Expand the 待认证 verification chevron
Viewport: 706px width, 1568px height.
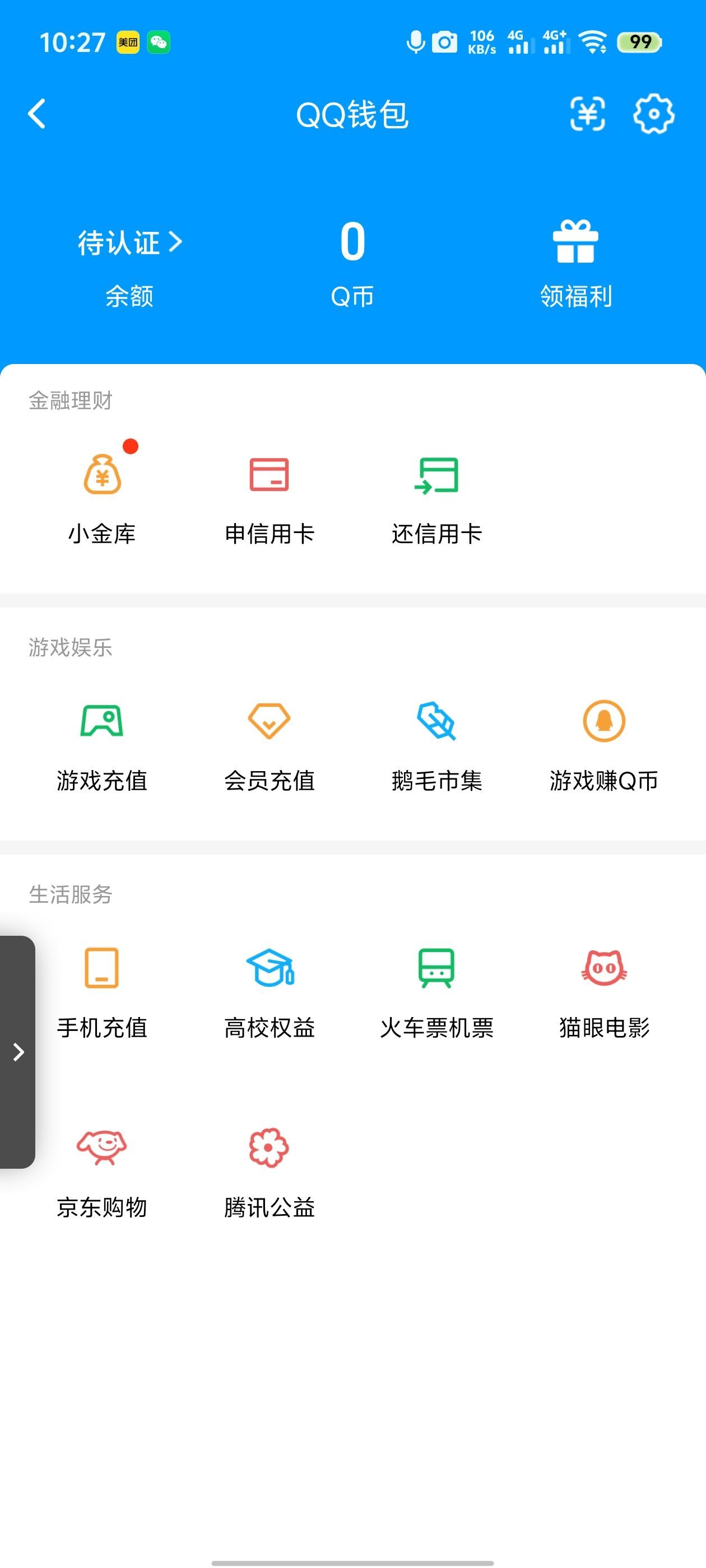click(176, 242)
